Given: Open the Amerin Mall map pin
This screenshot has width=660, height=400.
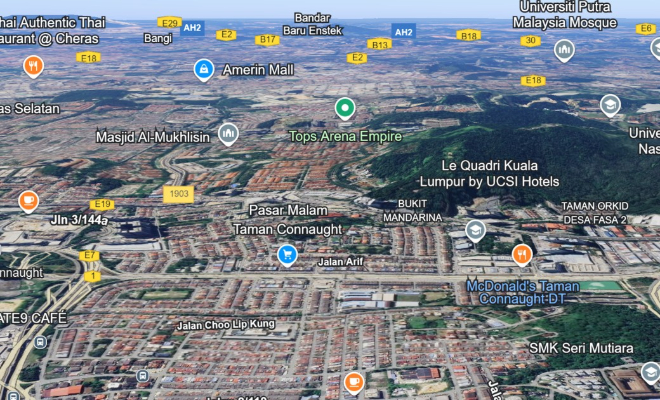Looking at the screenshot, I should [204, 69].
